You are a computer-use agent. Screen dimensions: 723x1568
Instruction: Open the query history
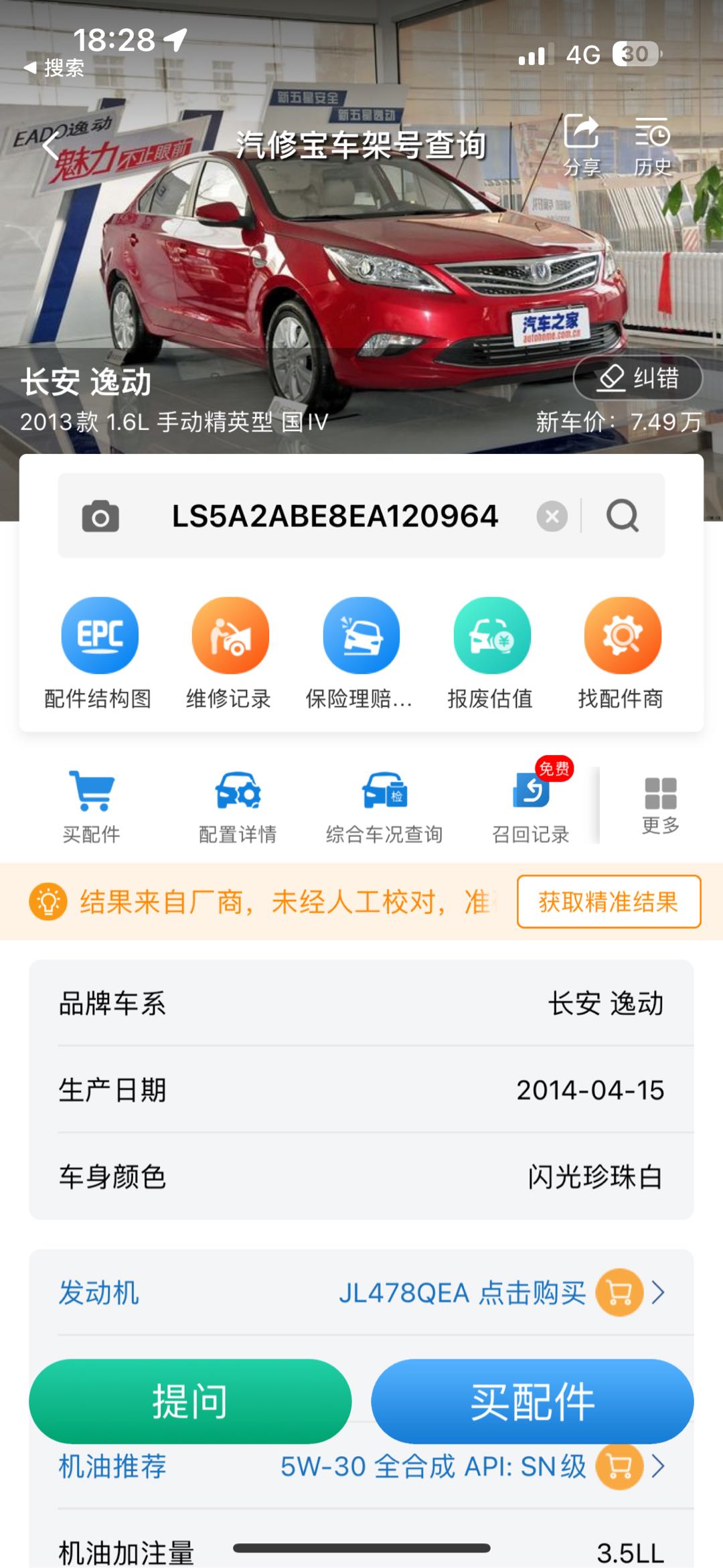click(653, 144)
